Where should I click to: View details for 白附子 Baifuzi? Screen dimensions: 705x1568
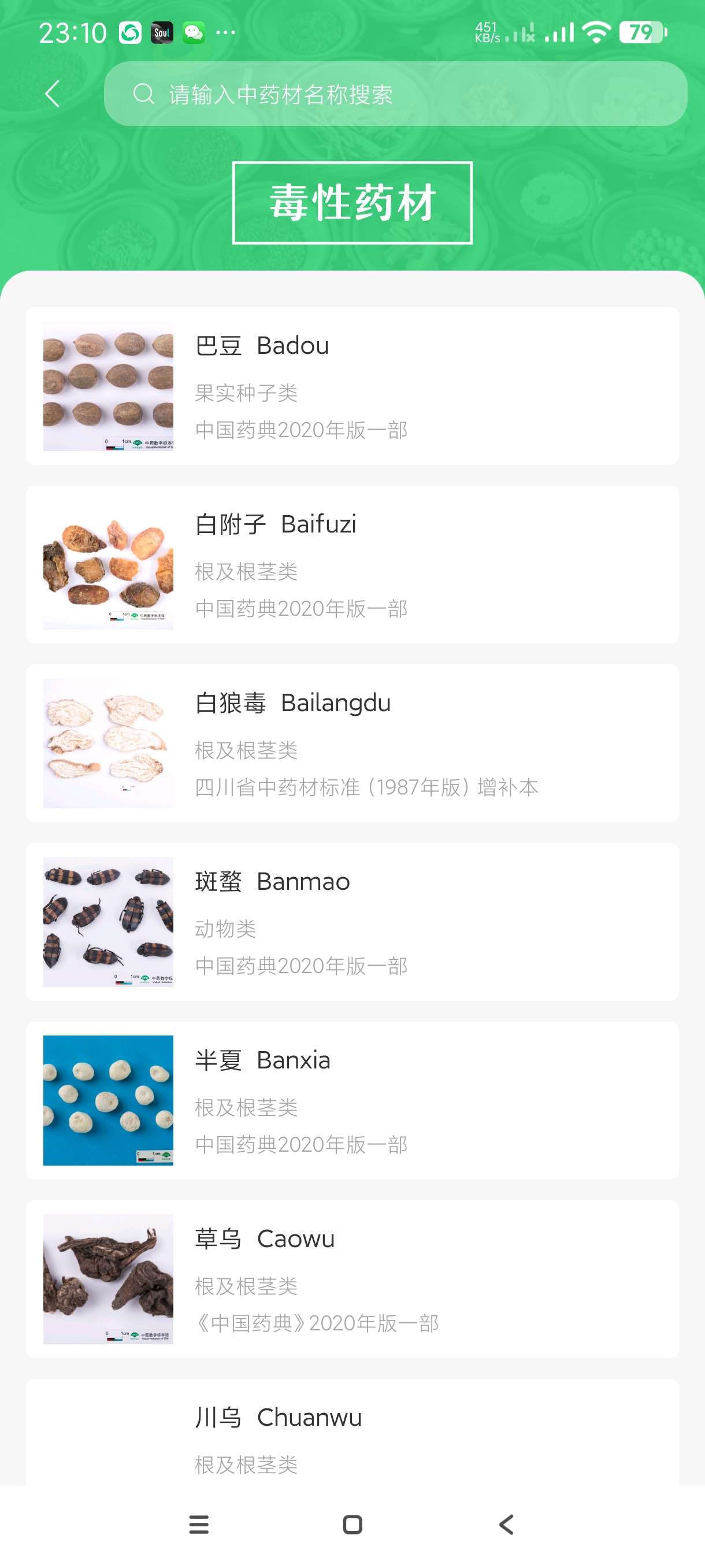tap(351, 564)
